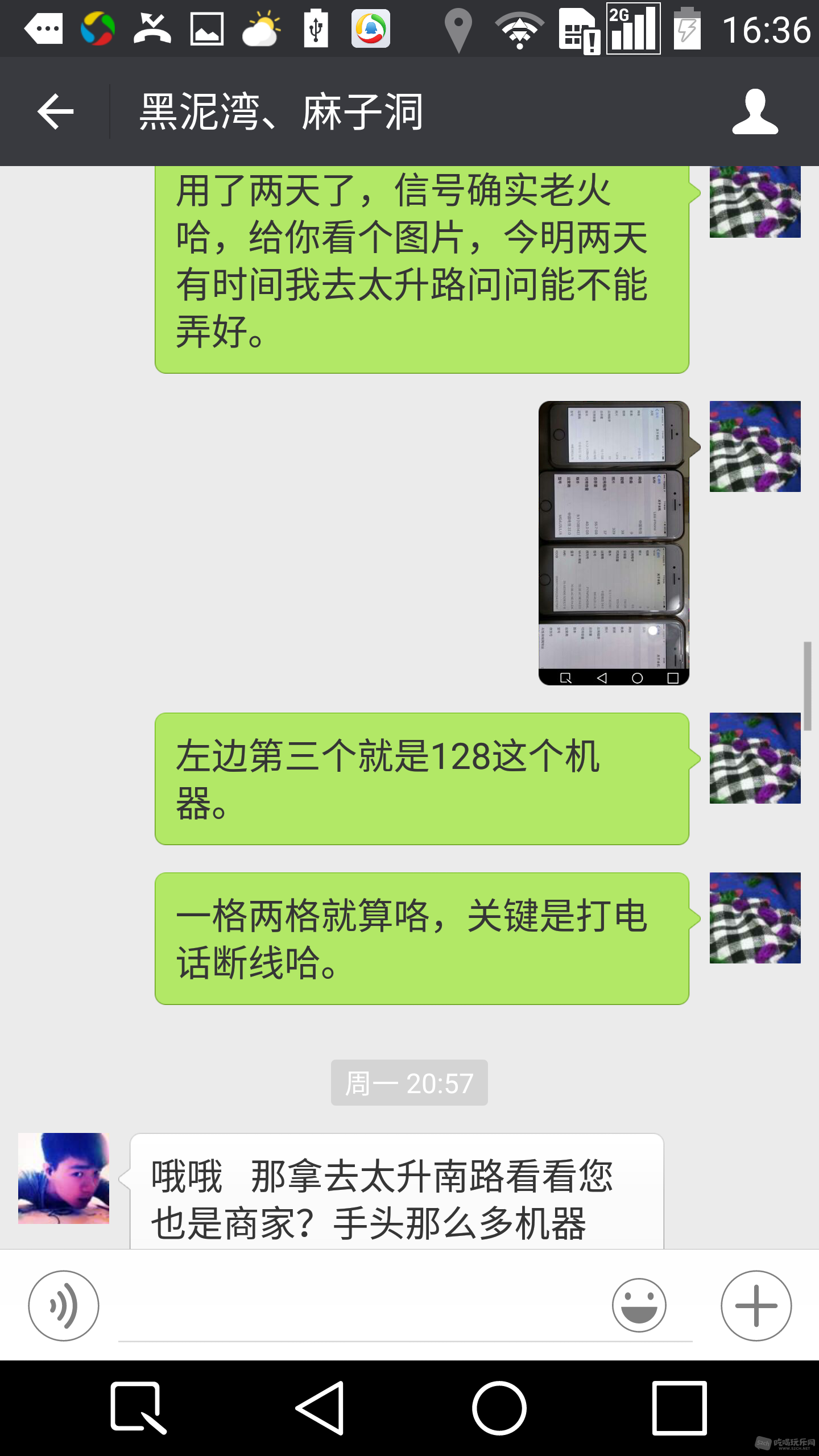
Task: Open the emoji picker
Action: 639,1305
